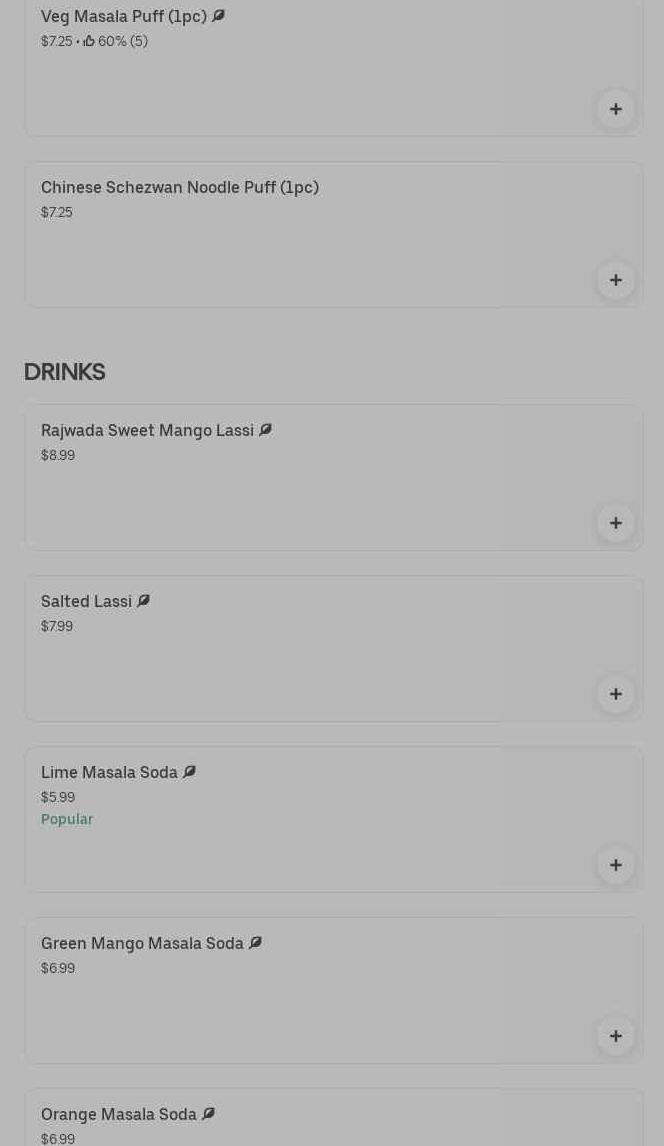Add Veg Masala Puff to cart

[x=615, y=109]
